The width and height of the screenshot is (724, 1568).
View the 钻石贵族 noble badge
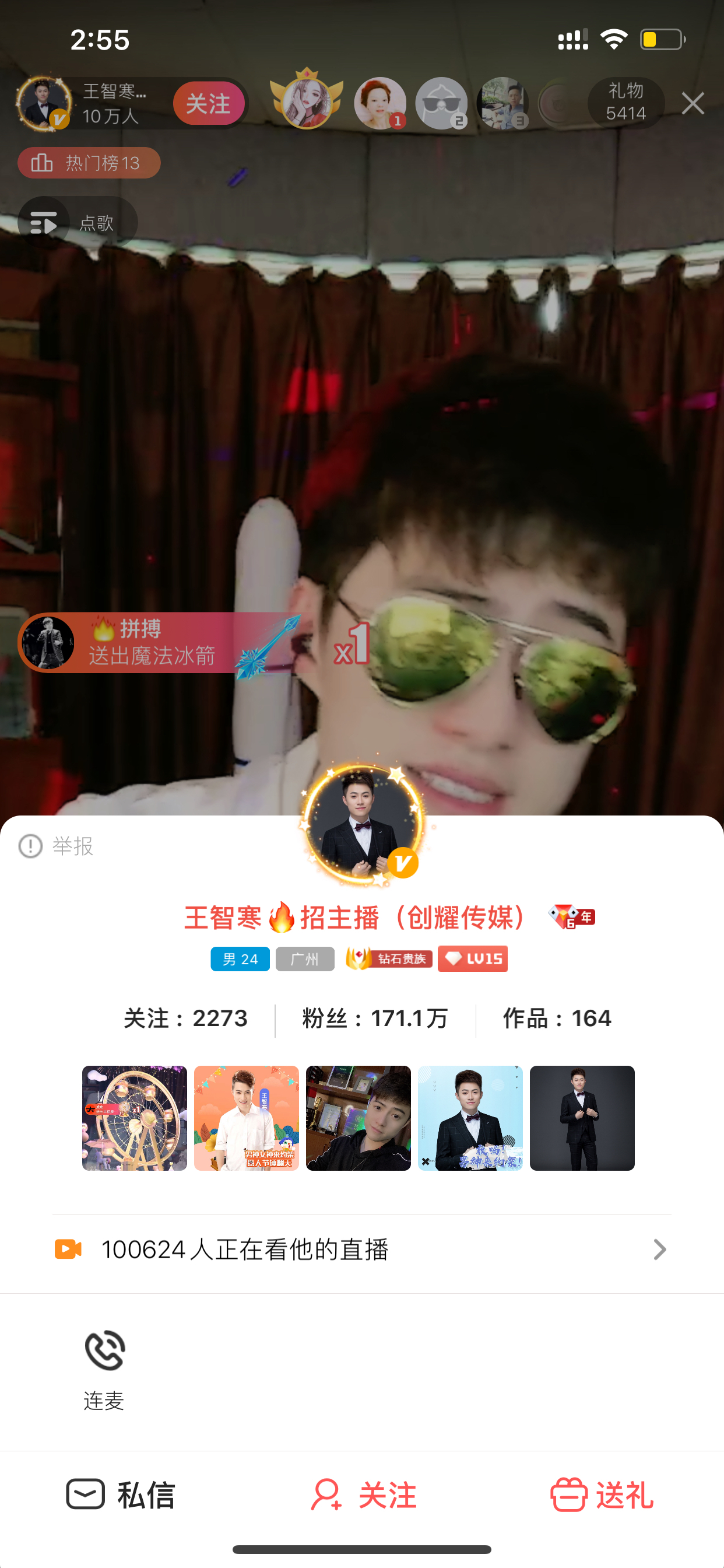[389, 958]
